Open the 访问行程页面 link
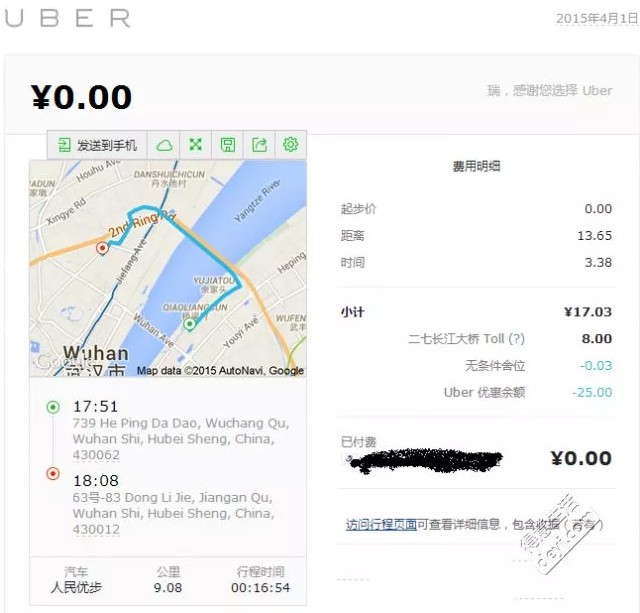 [381, 524]
